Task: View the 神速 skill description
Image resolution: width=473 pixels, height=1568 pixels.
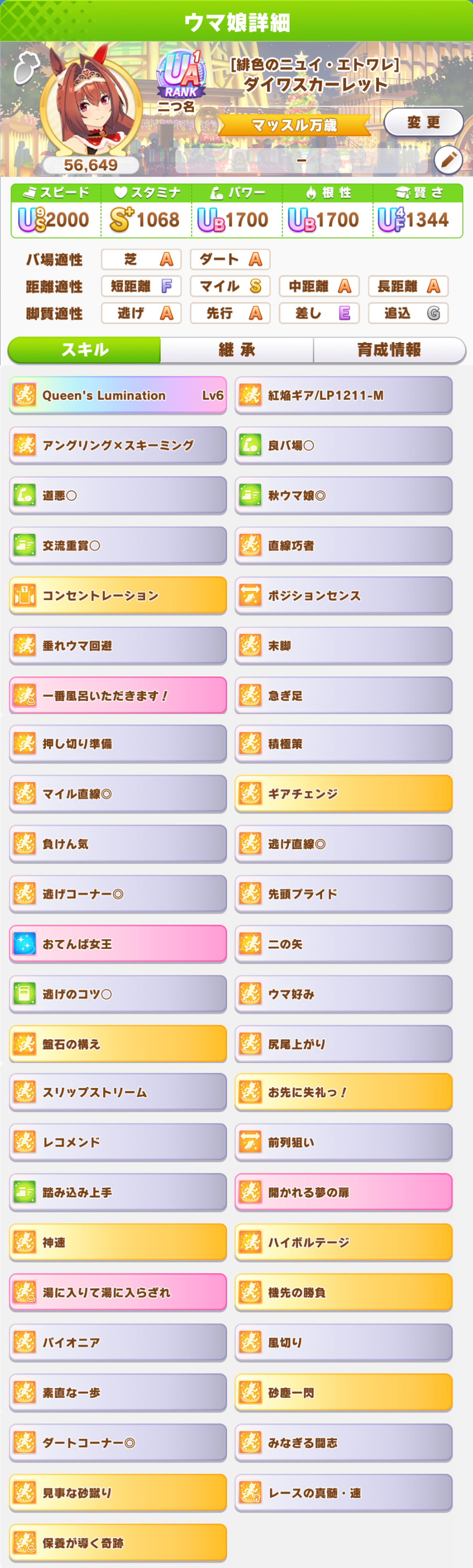Action: [118, 1242]
